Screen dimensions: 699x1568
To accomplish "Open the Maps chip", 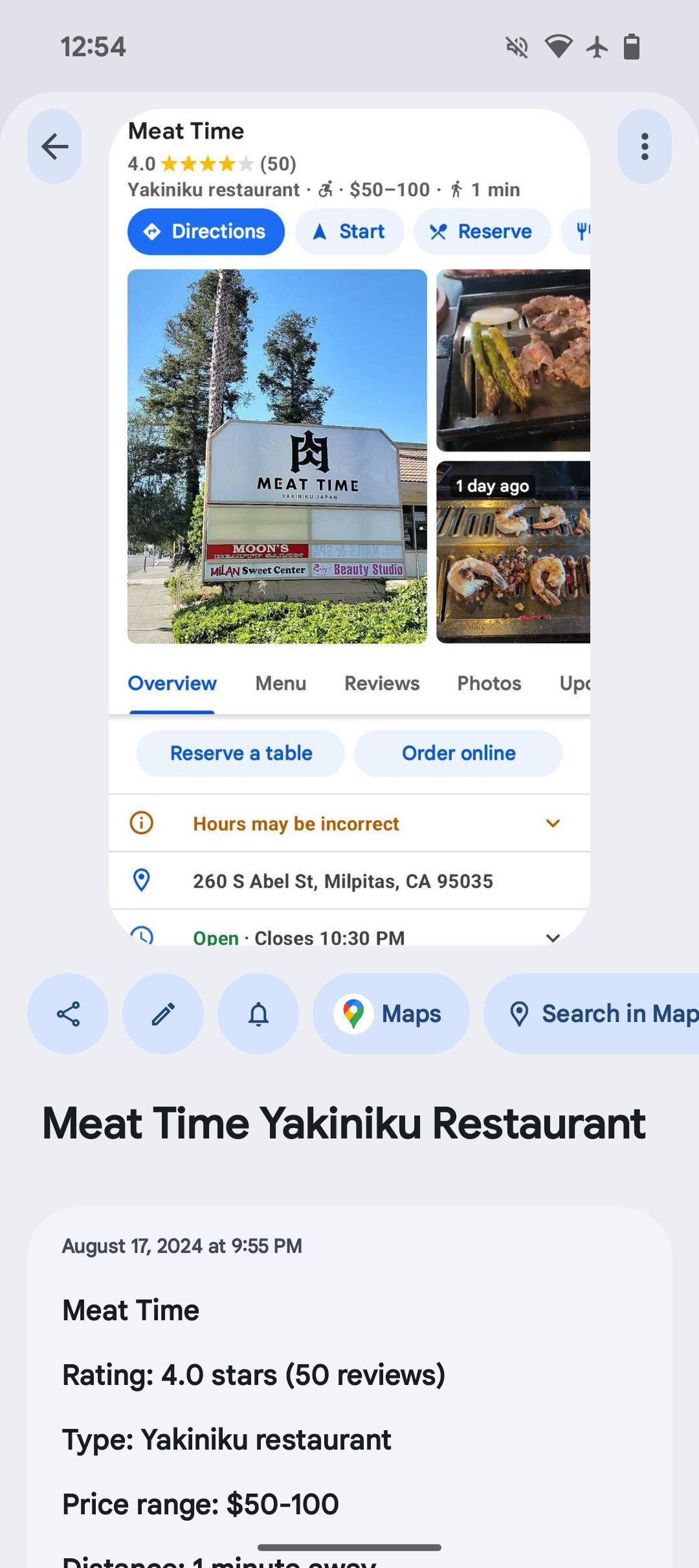I will (391, 1014).
